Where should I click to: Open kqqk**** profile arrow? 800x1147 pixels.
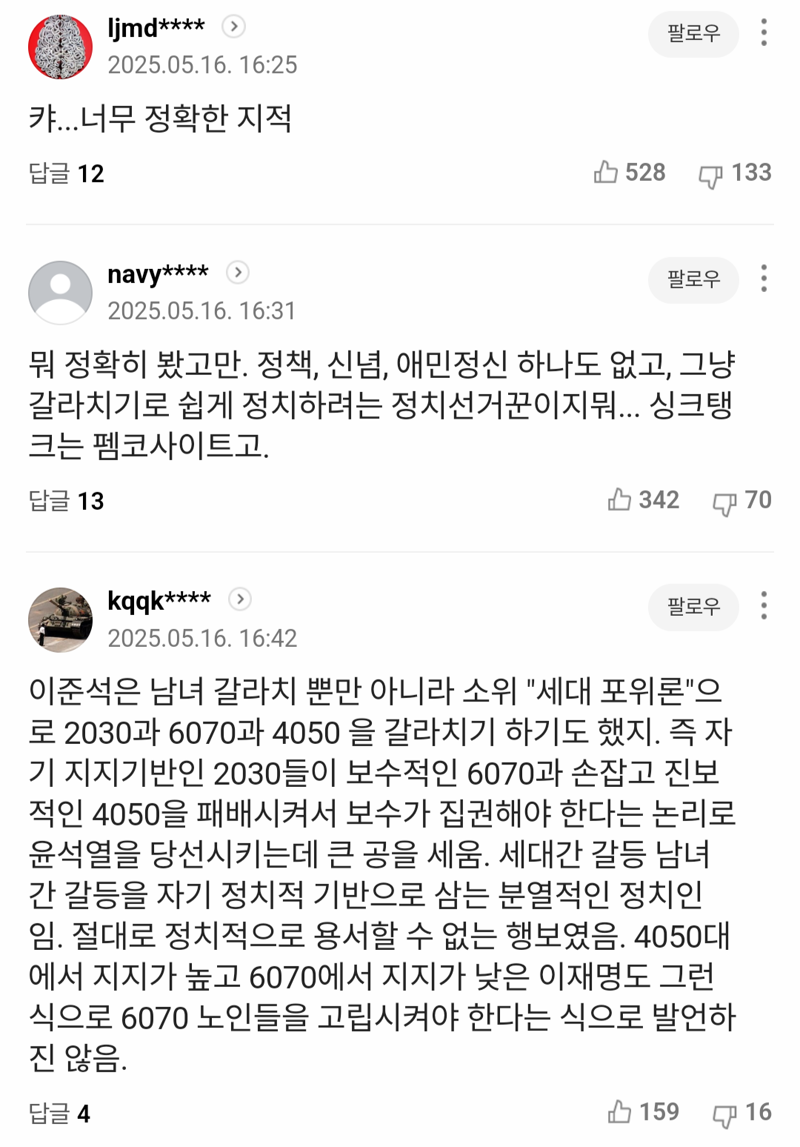(239, 599)
